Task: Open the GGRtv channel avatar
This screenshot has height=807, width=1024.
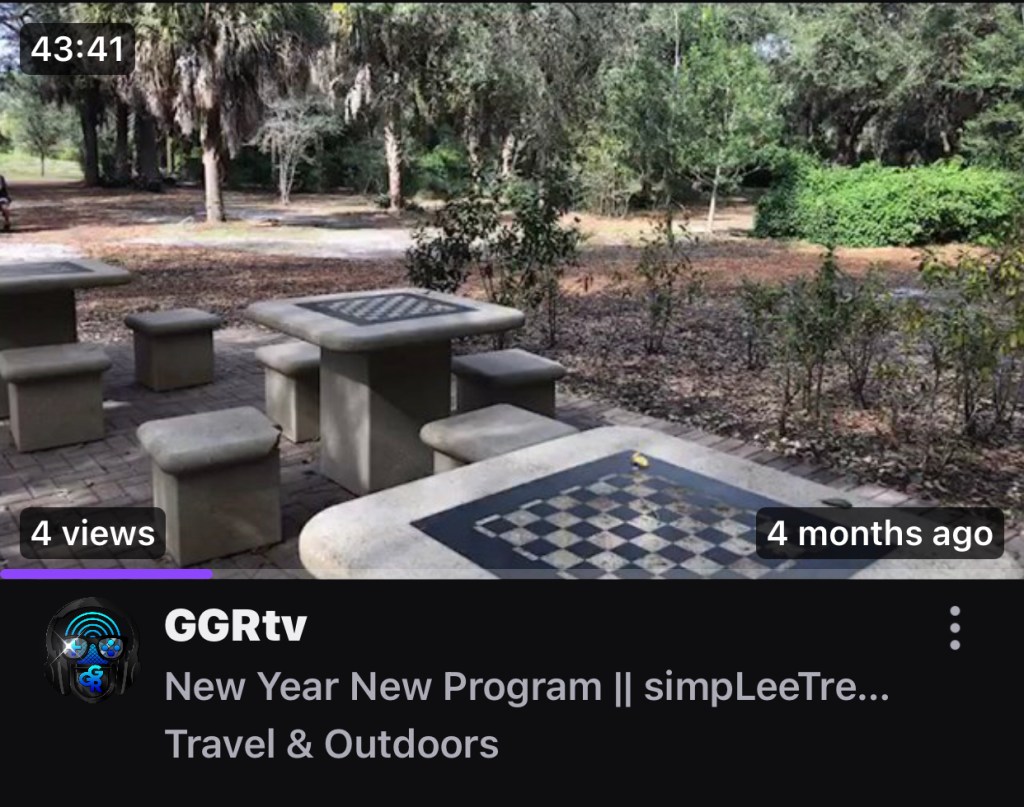Action: click(91, 651)
